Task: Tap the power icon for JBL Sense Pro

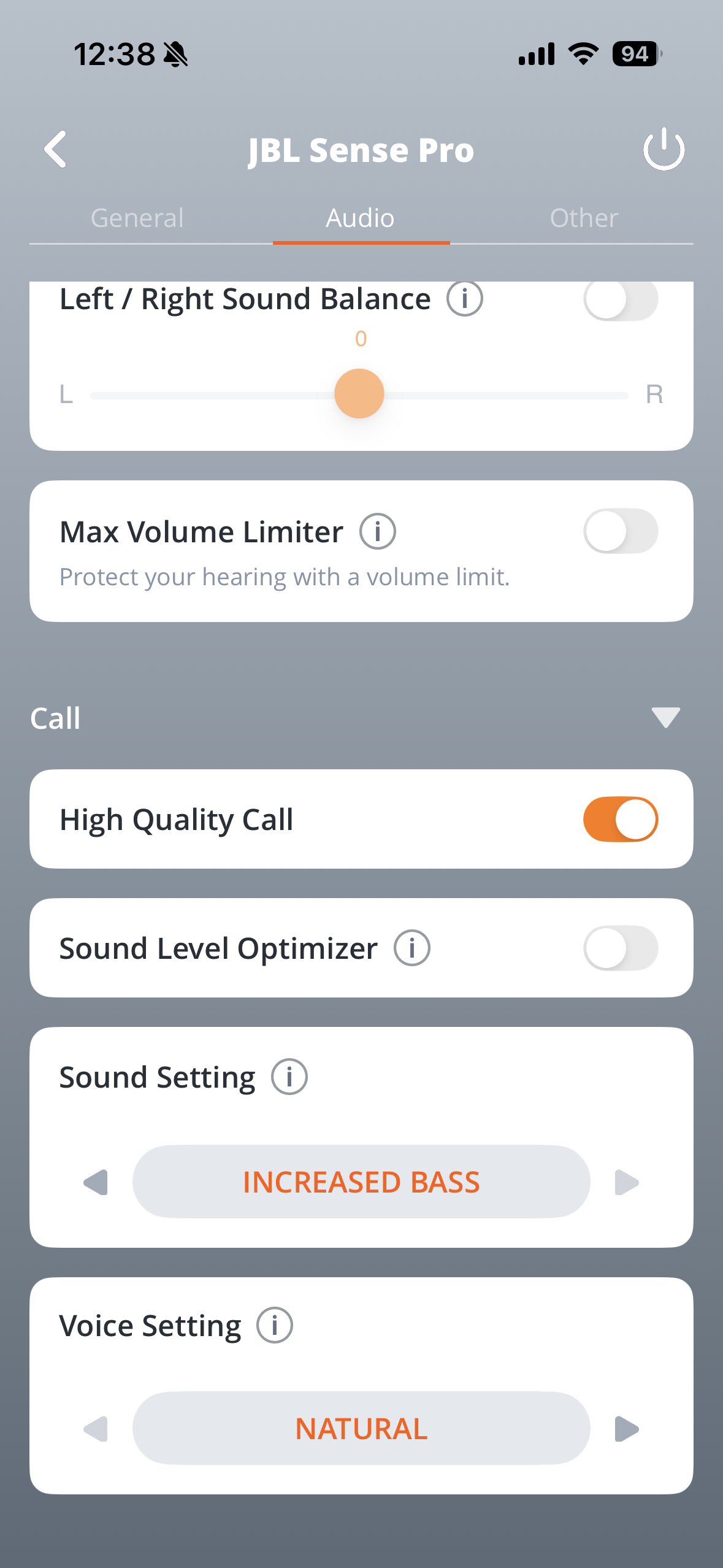Action: [664, 149]
